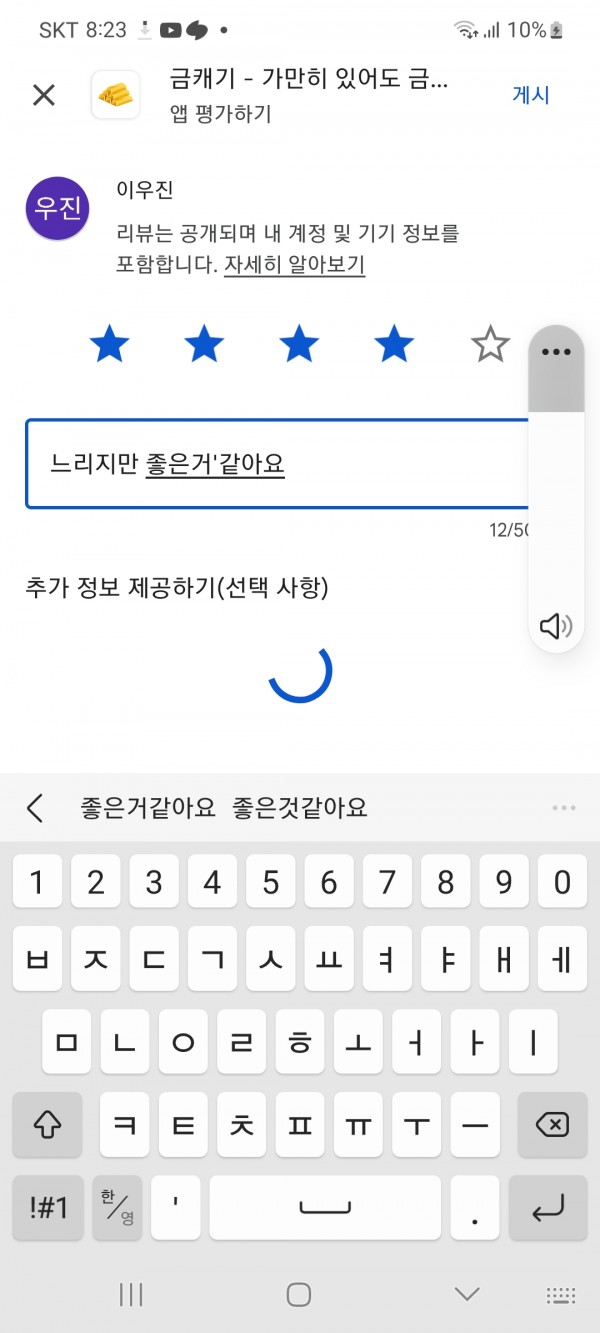This screenshot has height=1333, width=600.
Task: Open volume panel more options
Action: pos(556,352)
